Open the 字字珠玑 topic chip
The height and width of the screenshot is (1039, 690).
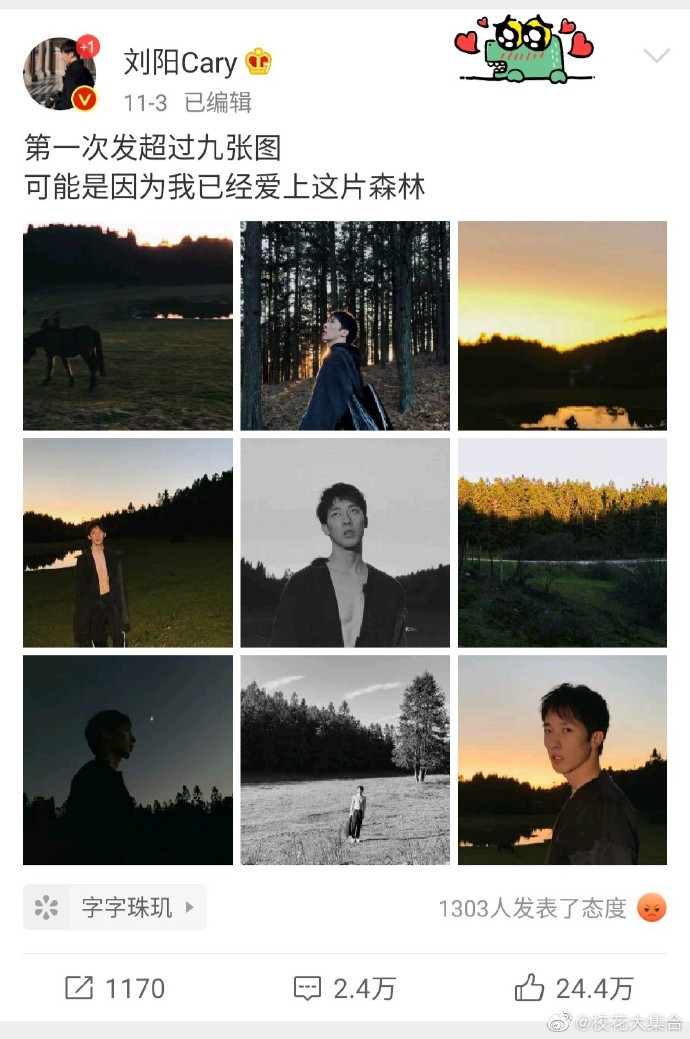115,907
